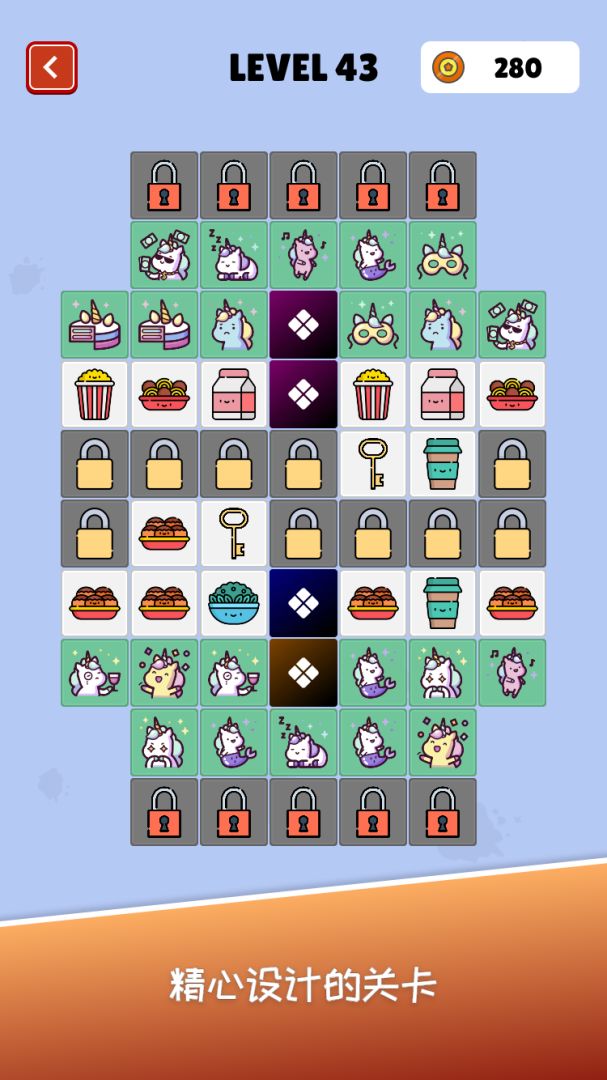Select the coffee cup next to the golden key
This screenshot has height=1080, width=607.
pyautogui.click(x=442, y=464)
